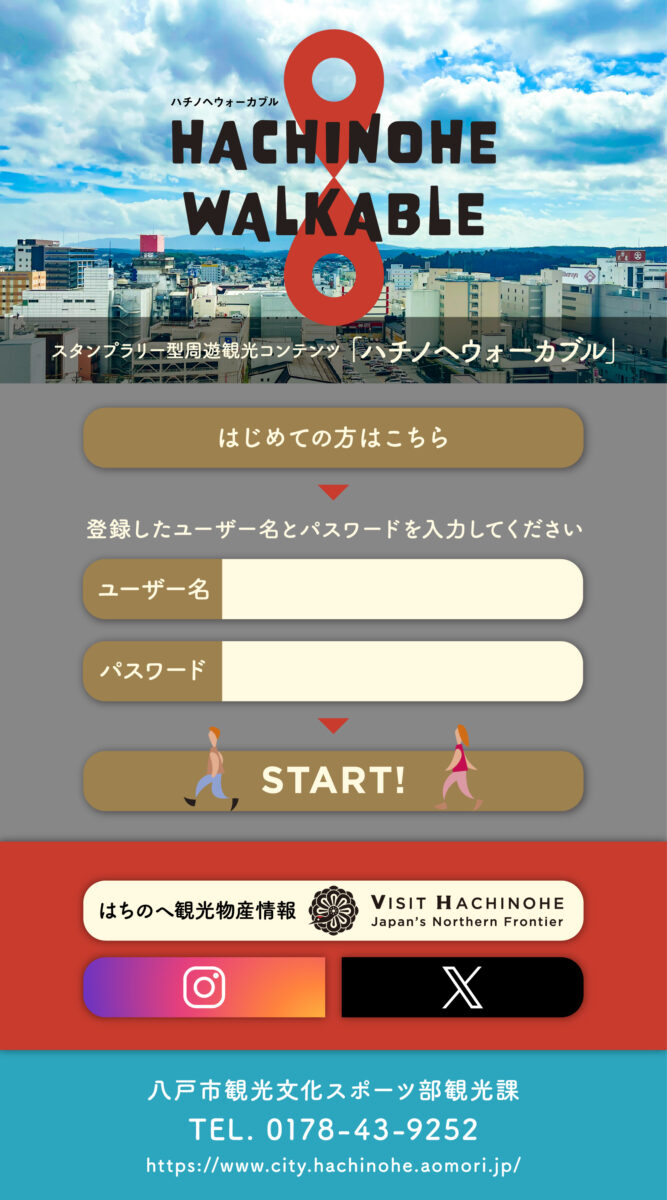Open はちのへ観光物産情報 Visit Hachinohe banner

333,910
